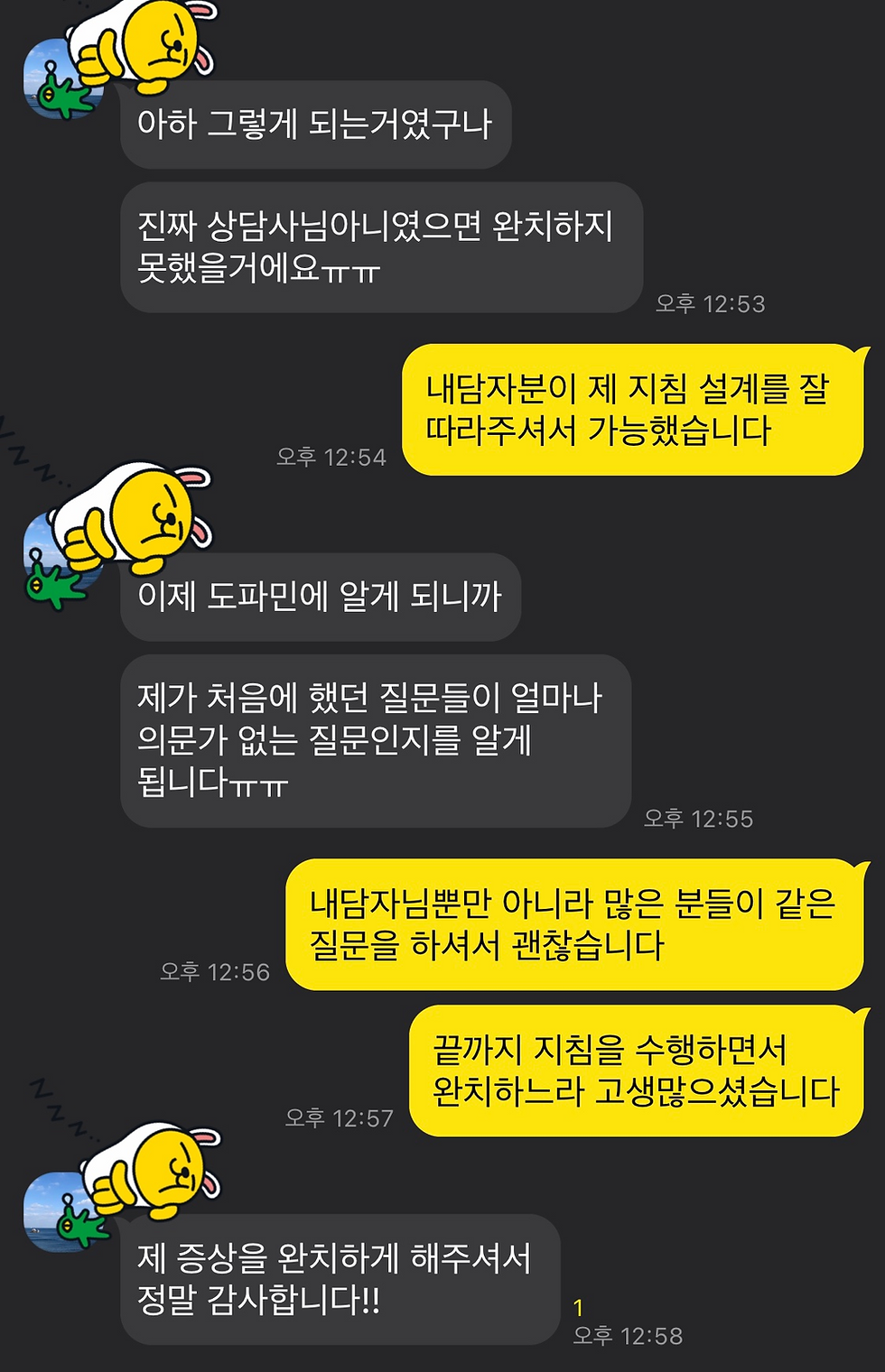Viewport: 885px width, 1372px height.
Task: Open sender's profile picture beside '아하 그렇게 되는거였구나'
Action: click(x=54, y=81)
